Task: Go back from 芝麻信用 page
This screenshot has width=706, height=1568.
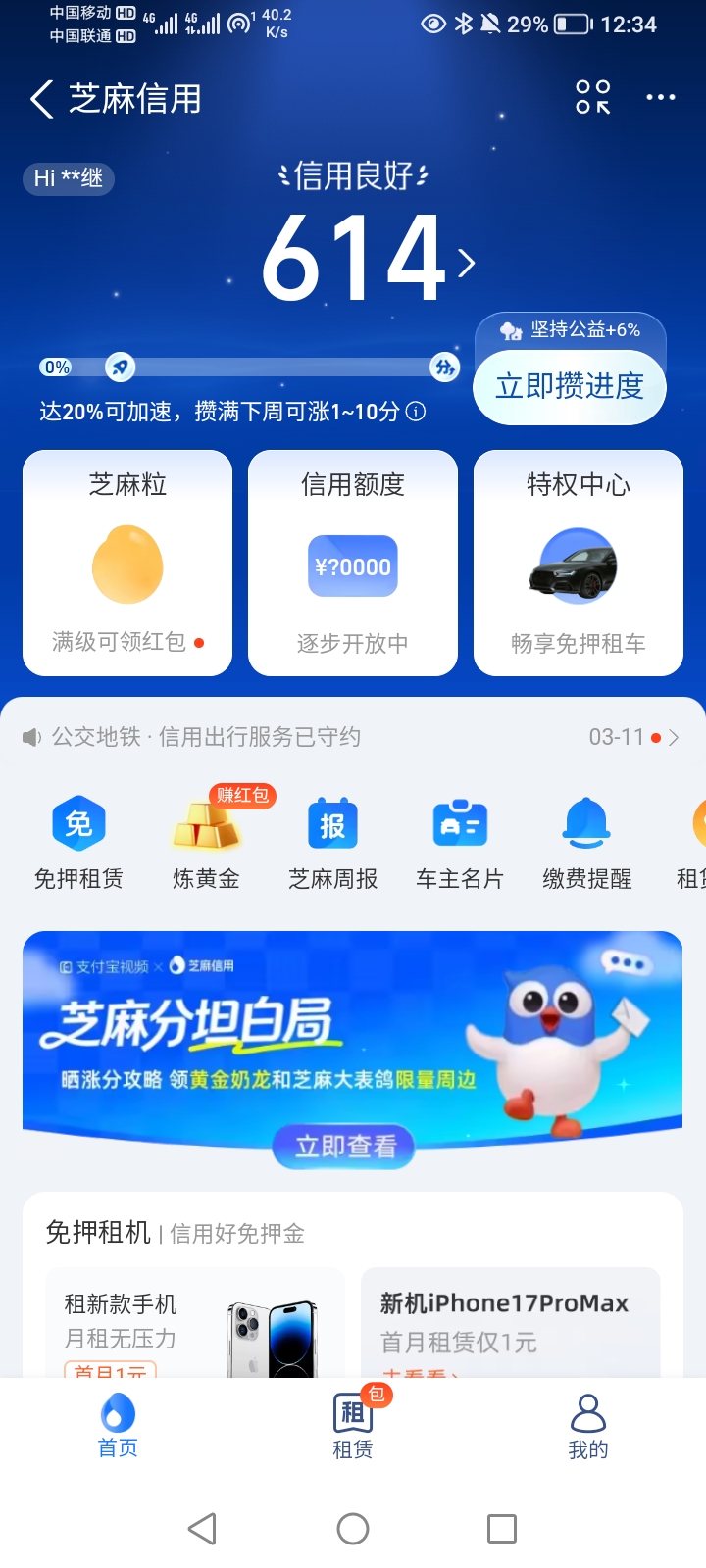Action: tap(42, 99)
